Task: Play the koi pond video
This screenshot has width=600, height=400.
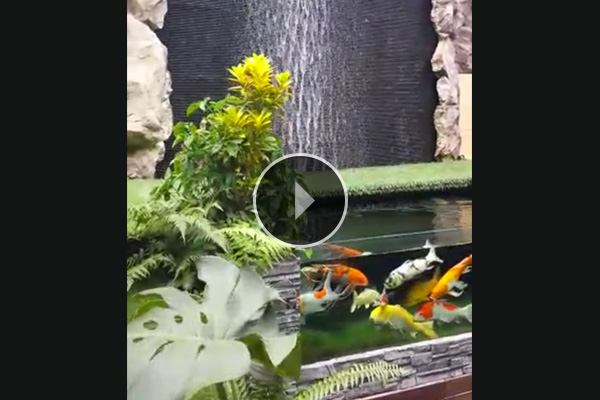Action: click(x=300, y=200)
